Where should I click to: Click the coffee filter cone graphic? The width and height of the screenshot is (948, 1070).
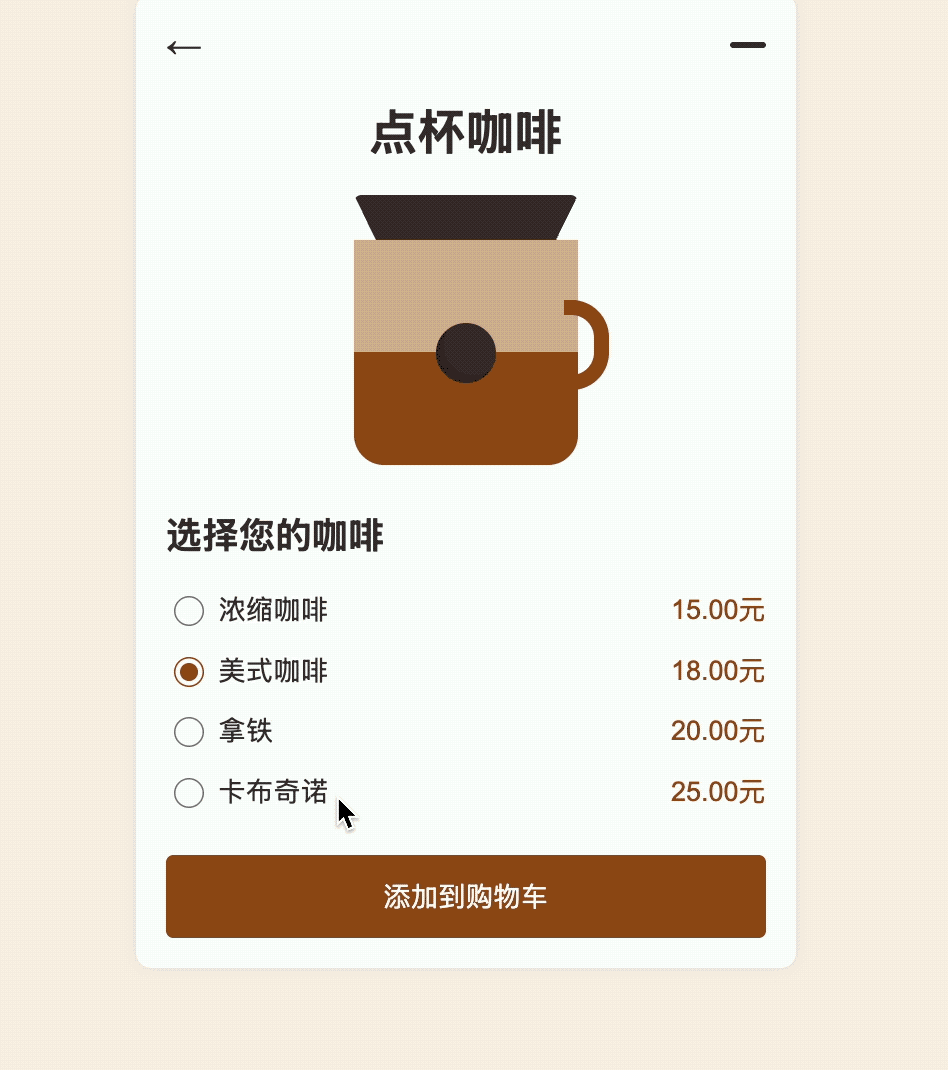[x=466, y=215]
